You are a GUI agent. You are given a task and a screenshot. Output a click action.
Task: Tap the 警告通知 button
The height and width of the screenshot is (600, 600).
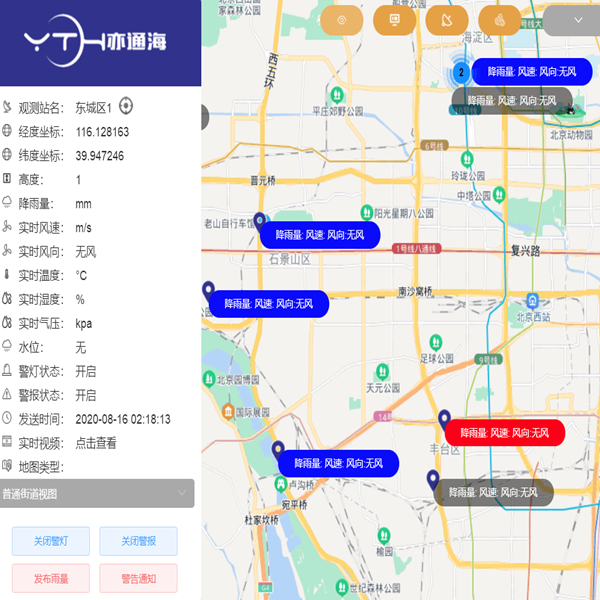point(138,578)
